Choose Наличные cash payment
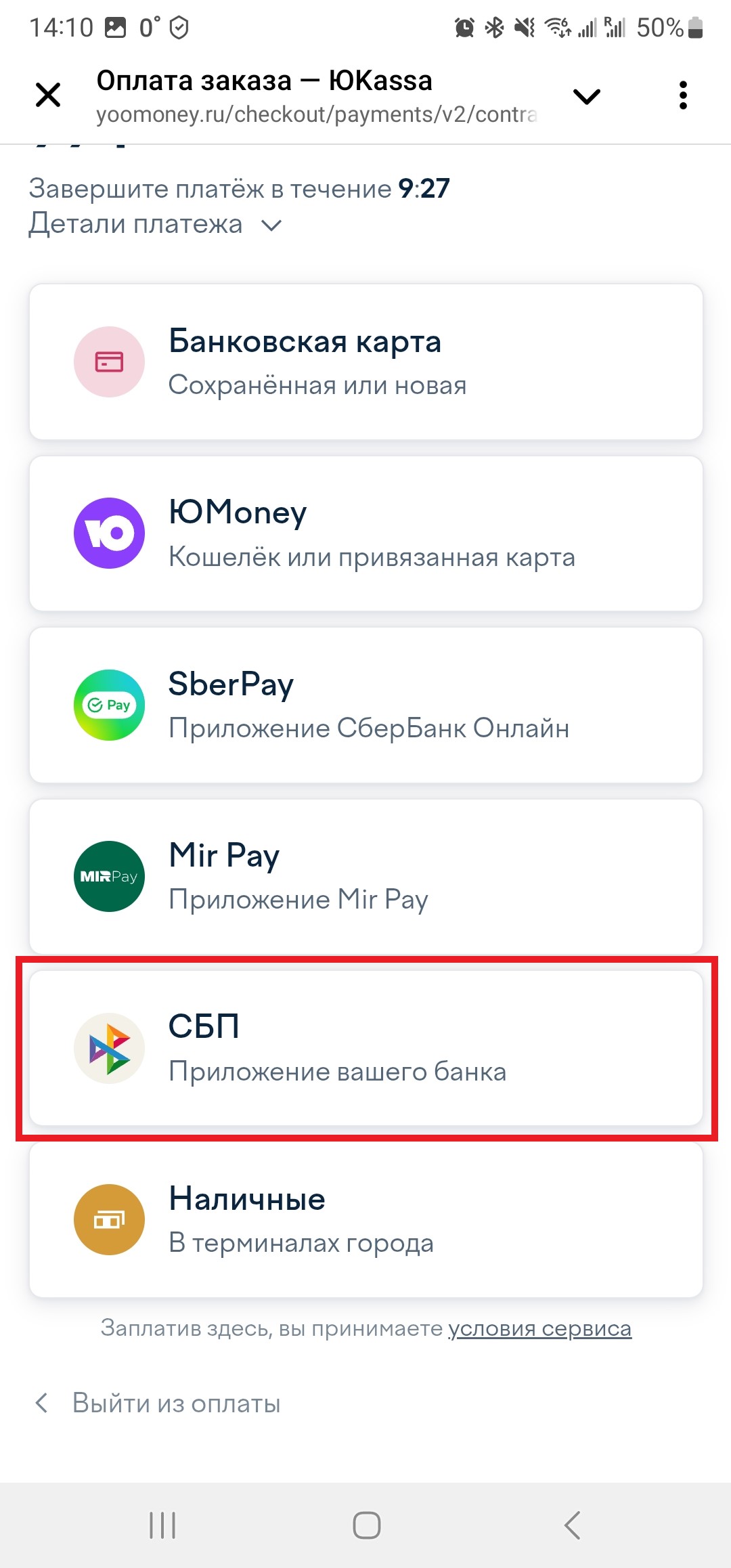The height and width of the screenshot is (1568, 731). tap(365, 1220)
